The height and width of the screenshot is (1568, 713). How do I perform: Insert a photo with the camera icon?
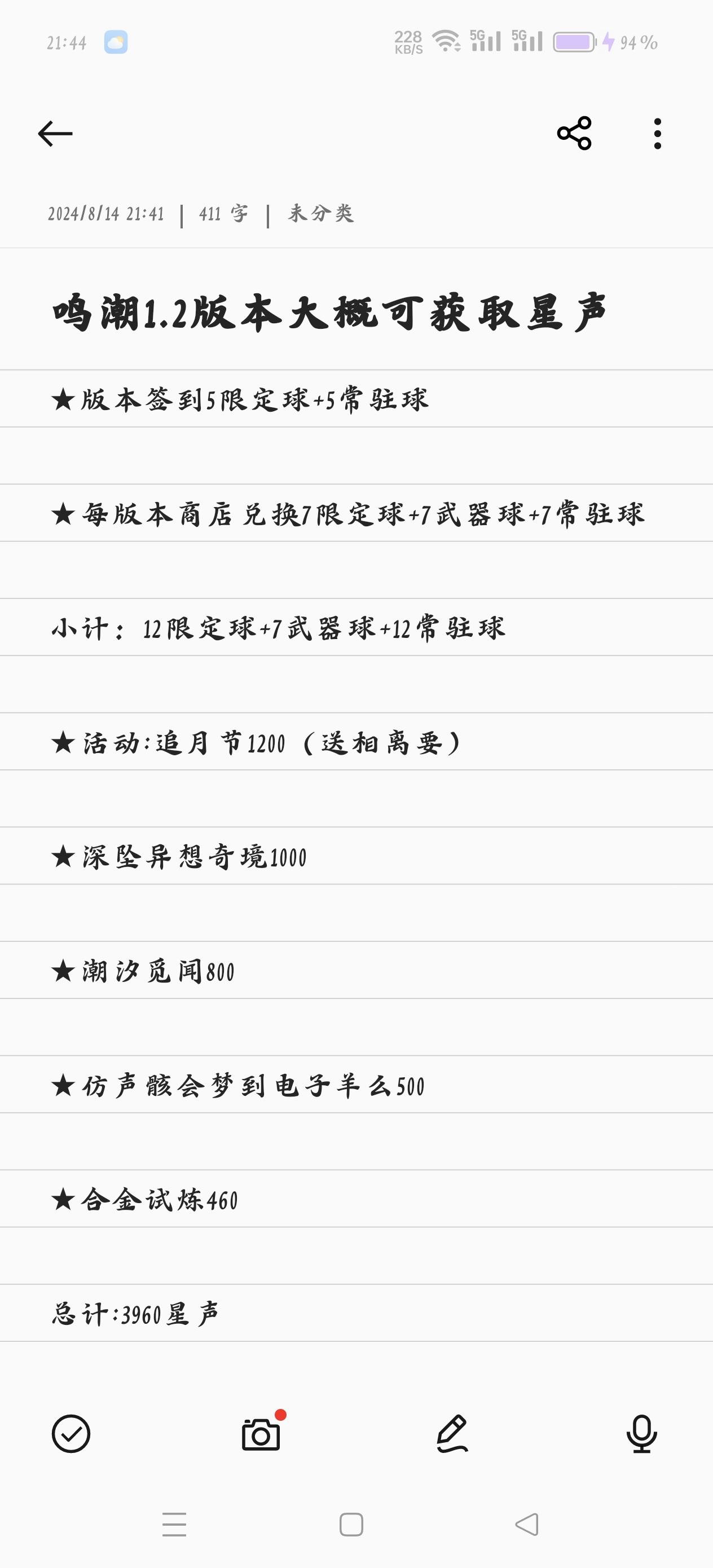click(261, 1435)
